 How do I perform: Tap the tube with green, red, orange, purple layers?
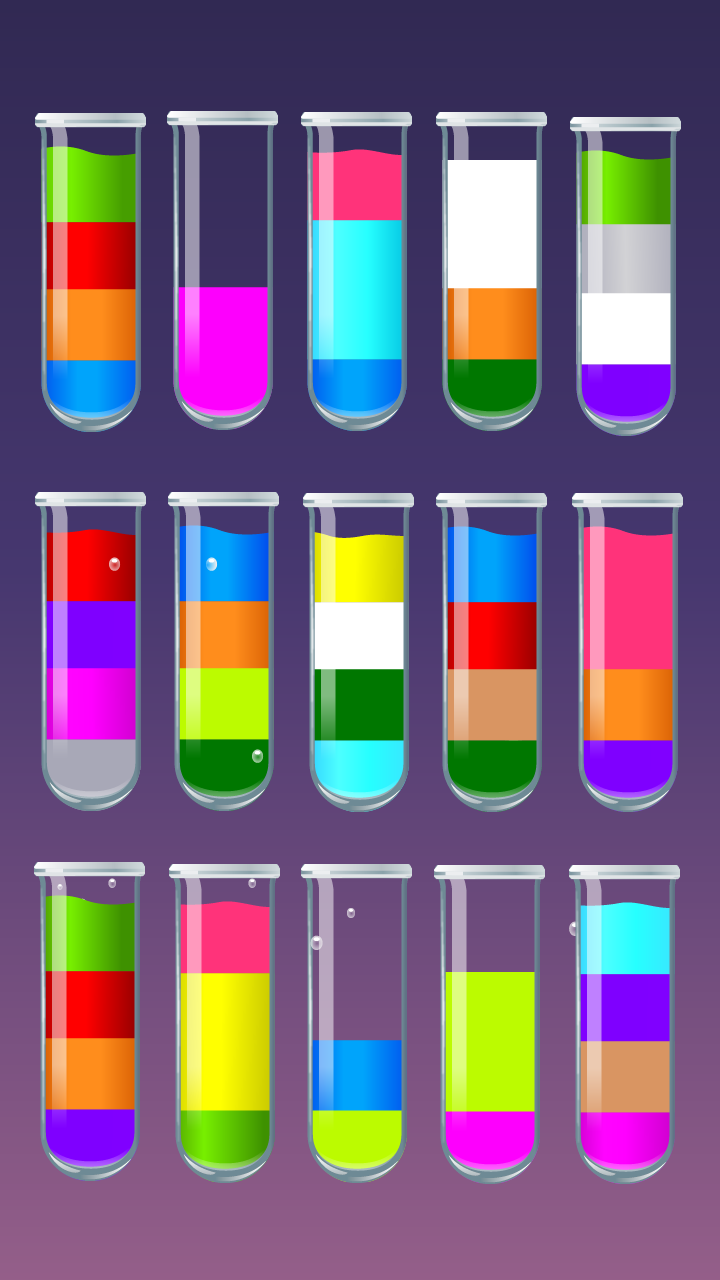tap(90, 1020)
